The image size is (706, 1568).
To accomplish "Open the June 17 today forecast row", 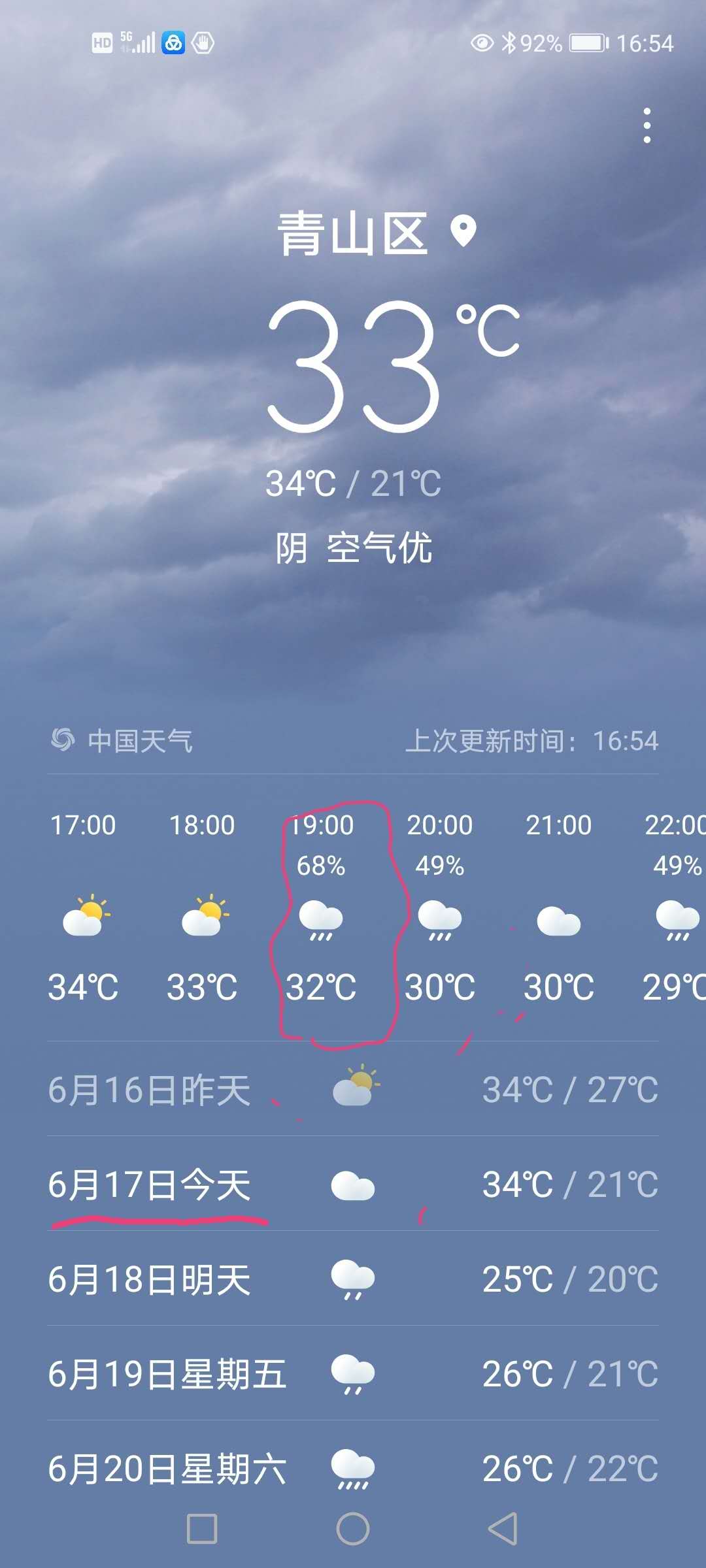I will pos(353,1184).
